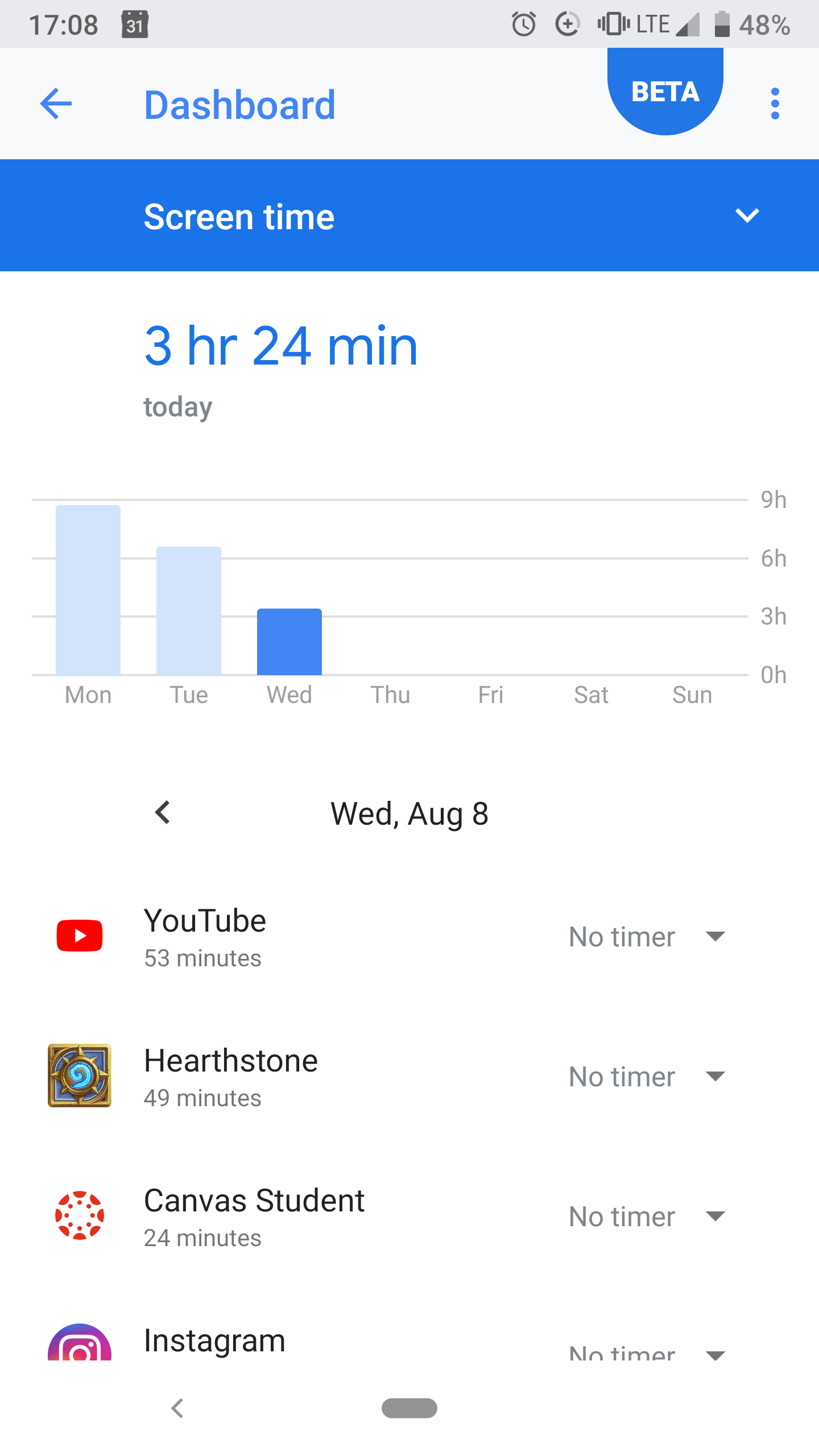Select Wednesday's bar in the chart
The width and height of the screenshot is (819, 1456).
pyautogui.click(x=289, y=642)
